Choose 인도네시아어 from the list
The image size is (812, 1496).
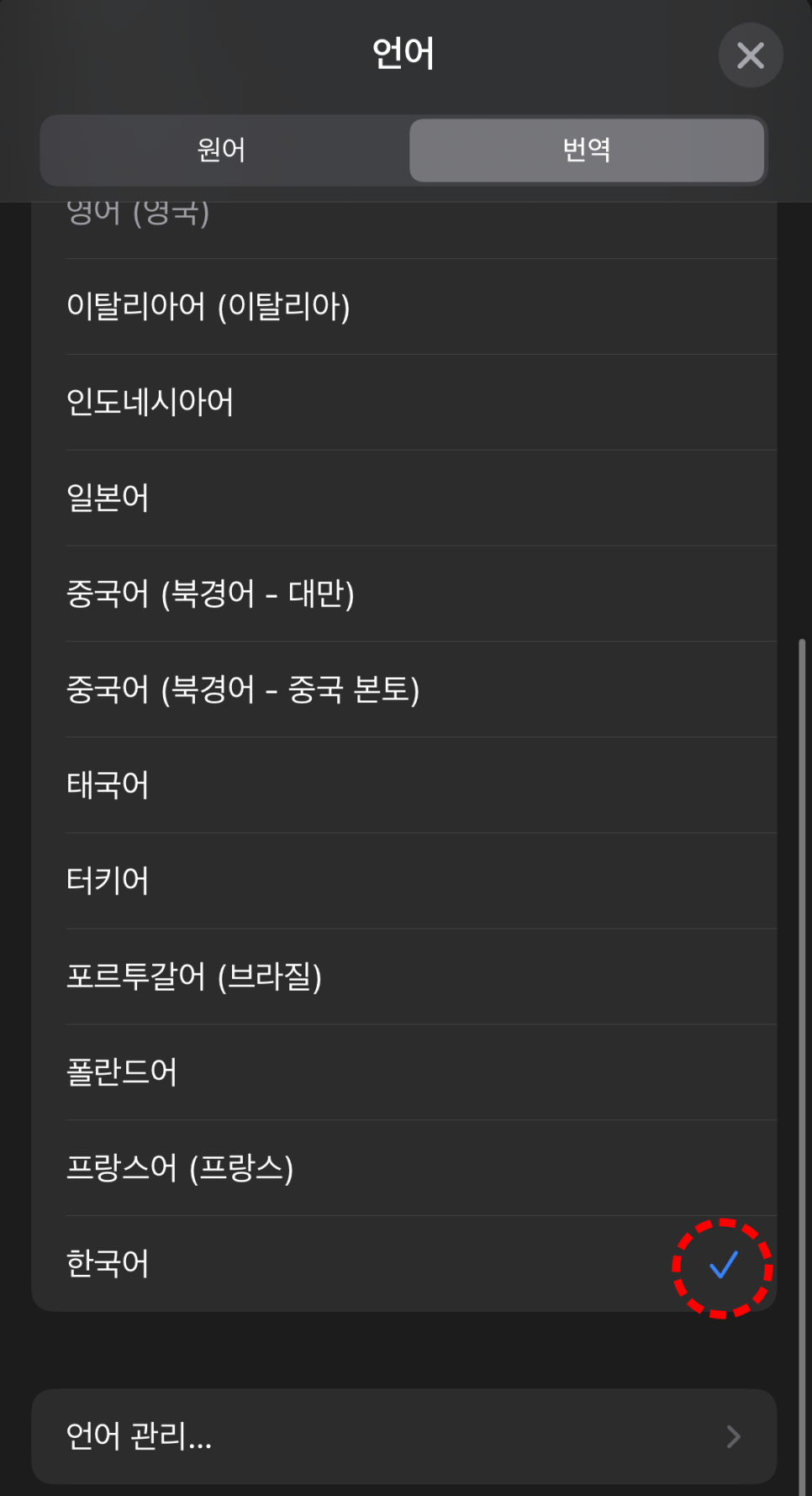pos(404,402)
